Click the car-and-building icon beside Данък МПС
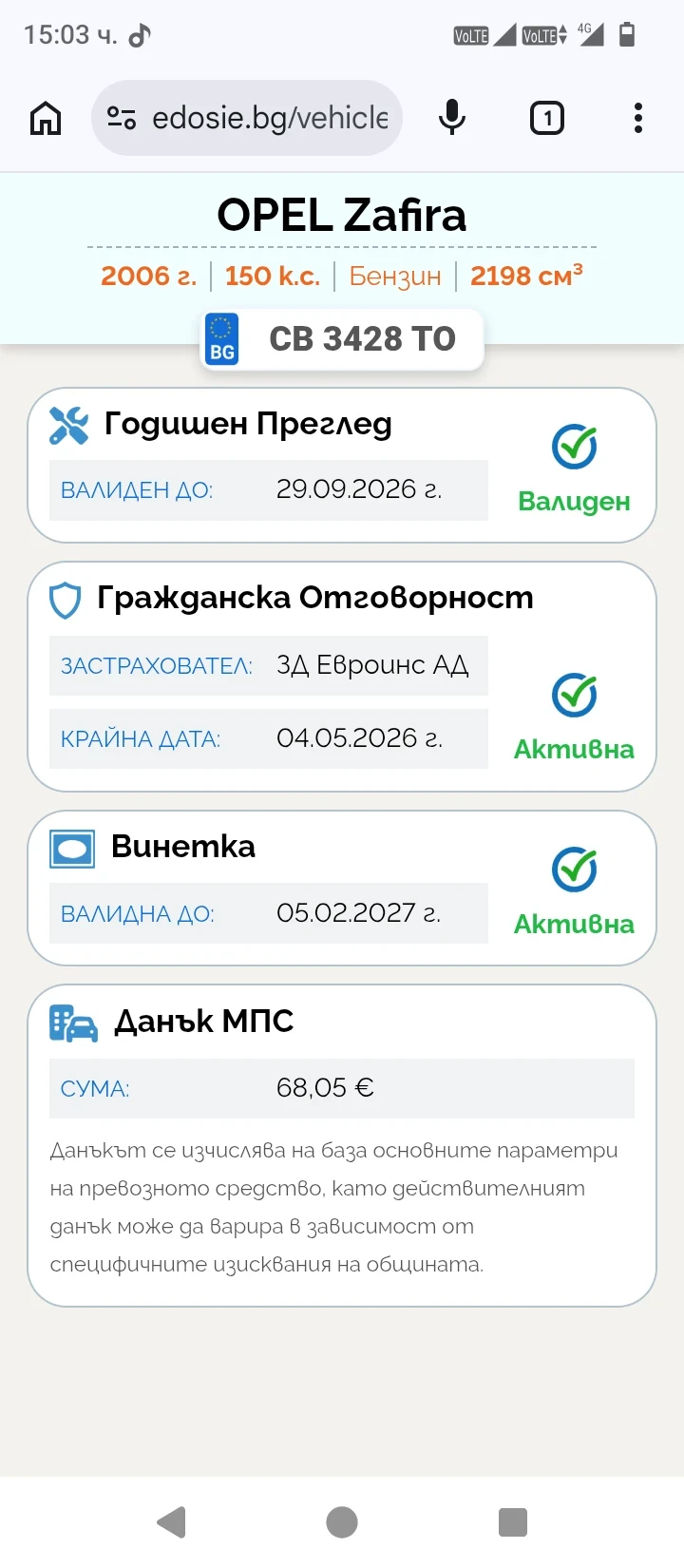Image resolution: width=684 pixels, height=1568 pixels. coord(73,1023)
